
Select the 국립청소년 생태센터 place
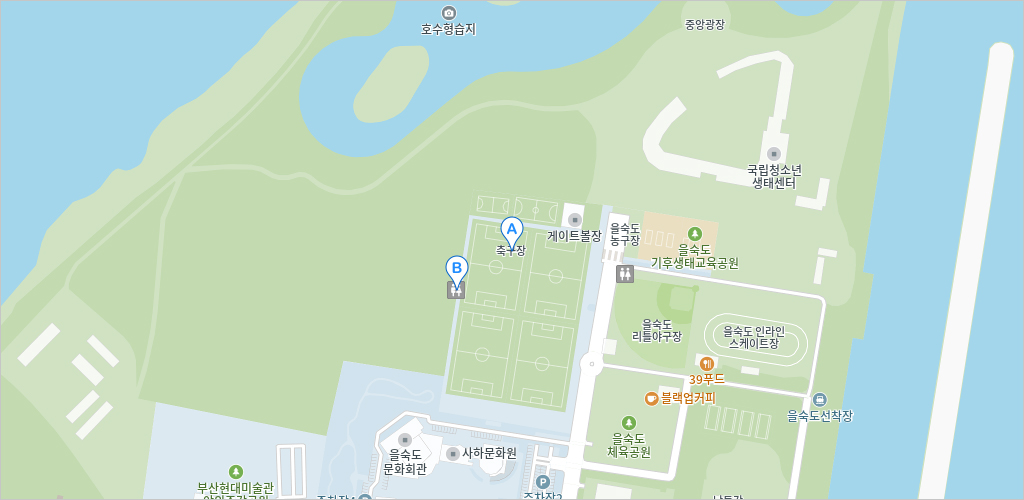pyautogui.click(x=773, y=154)
